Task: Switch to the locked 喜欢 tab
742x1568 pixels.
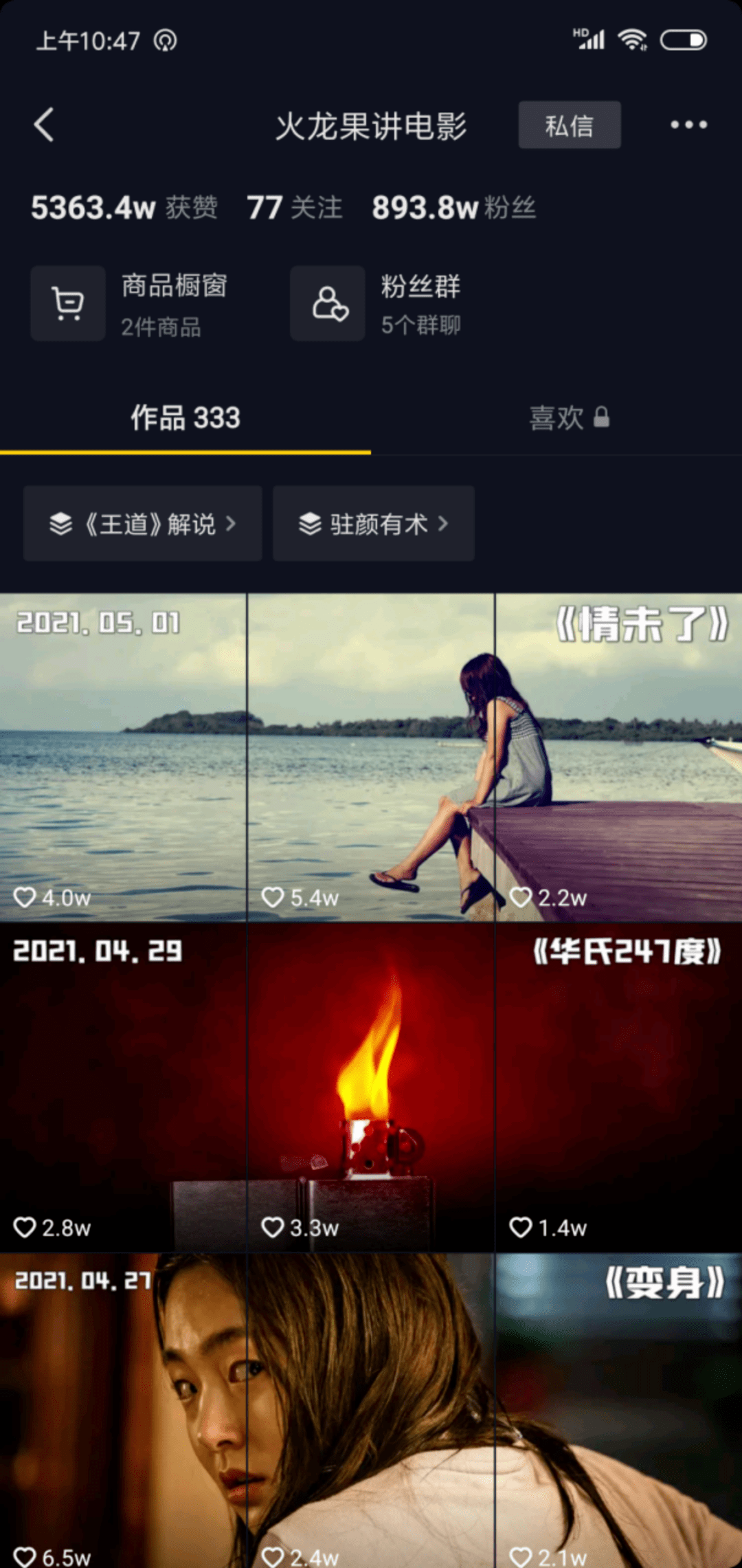Action: point(569,418)
